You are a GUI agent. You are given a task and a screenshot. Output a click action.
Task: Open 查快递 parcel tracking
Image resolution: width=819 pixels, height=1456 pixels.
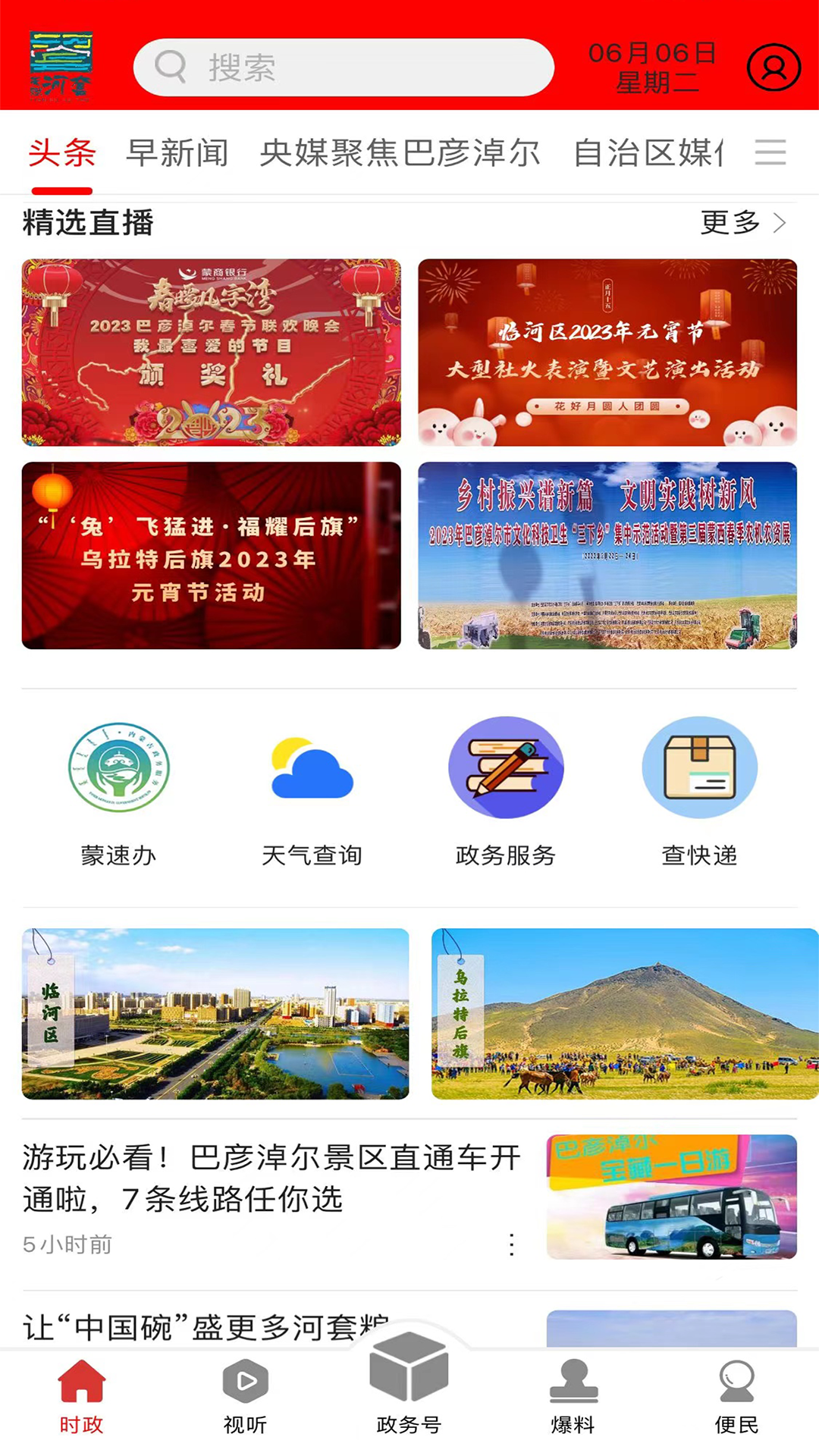(699, 792)
